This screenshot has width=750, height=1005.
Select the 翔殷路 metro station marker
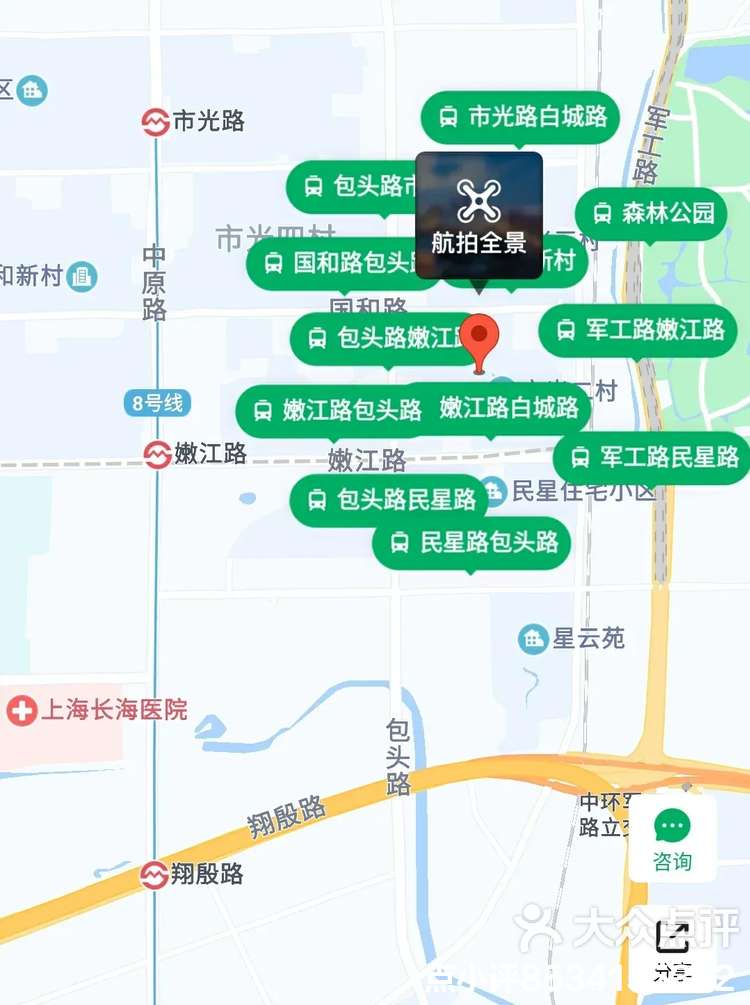pos(154,875)
